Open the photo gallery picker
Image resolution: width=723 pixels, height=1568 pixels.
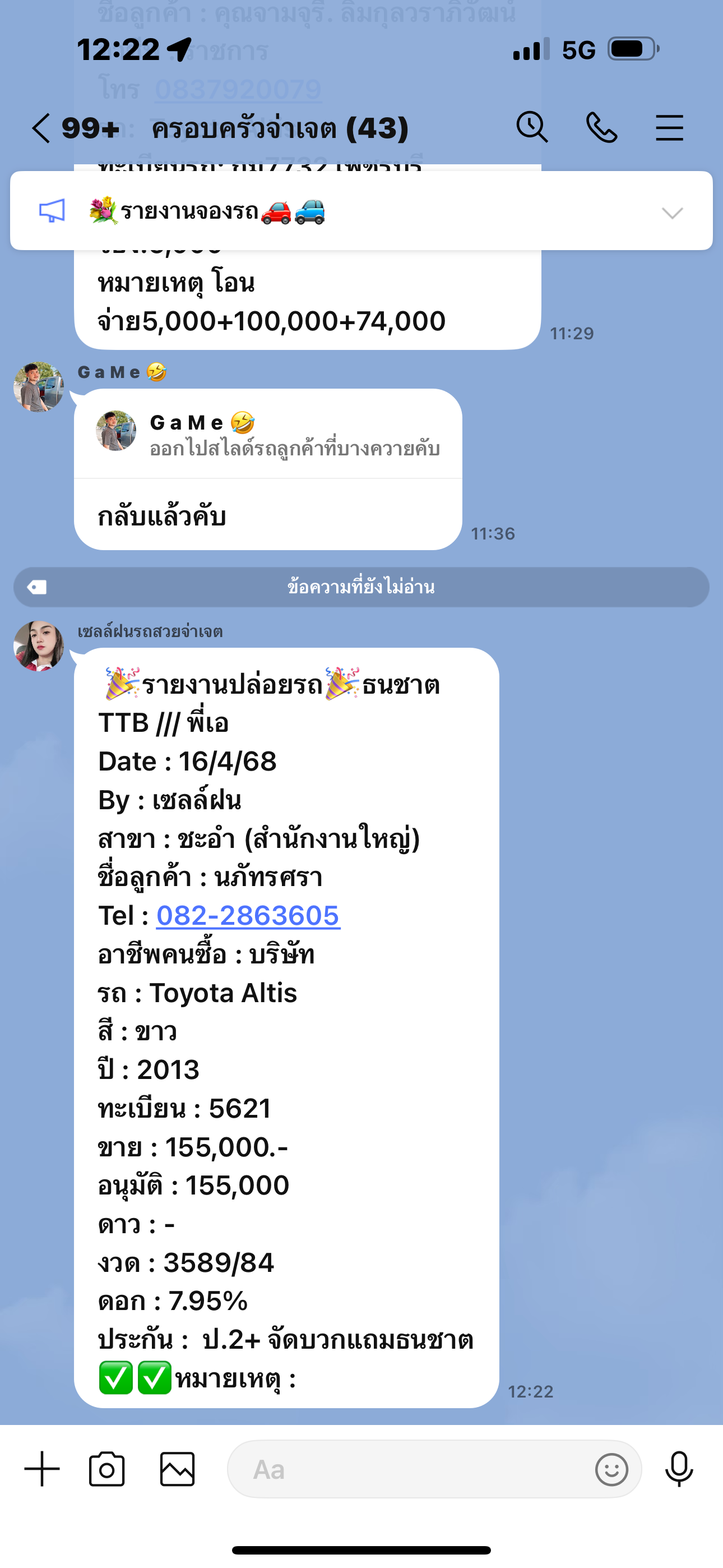177,1469
